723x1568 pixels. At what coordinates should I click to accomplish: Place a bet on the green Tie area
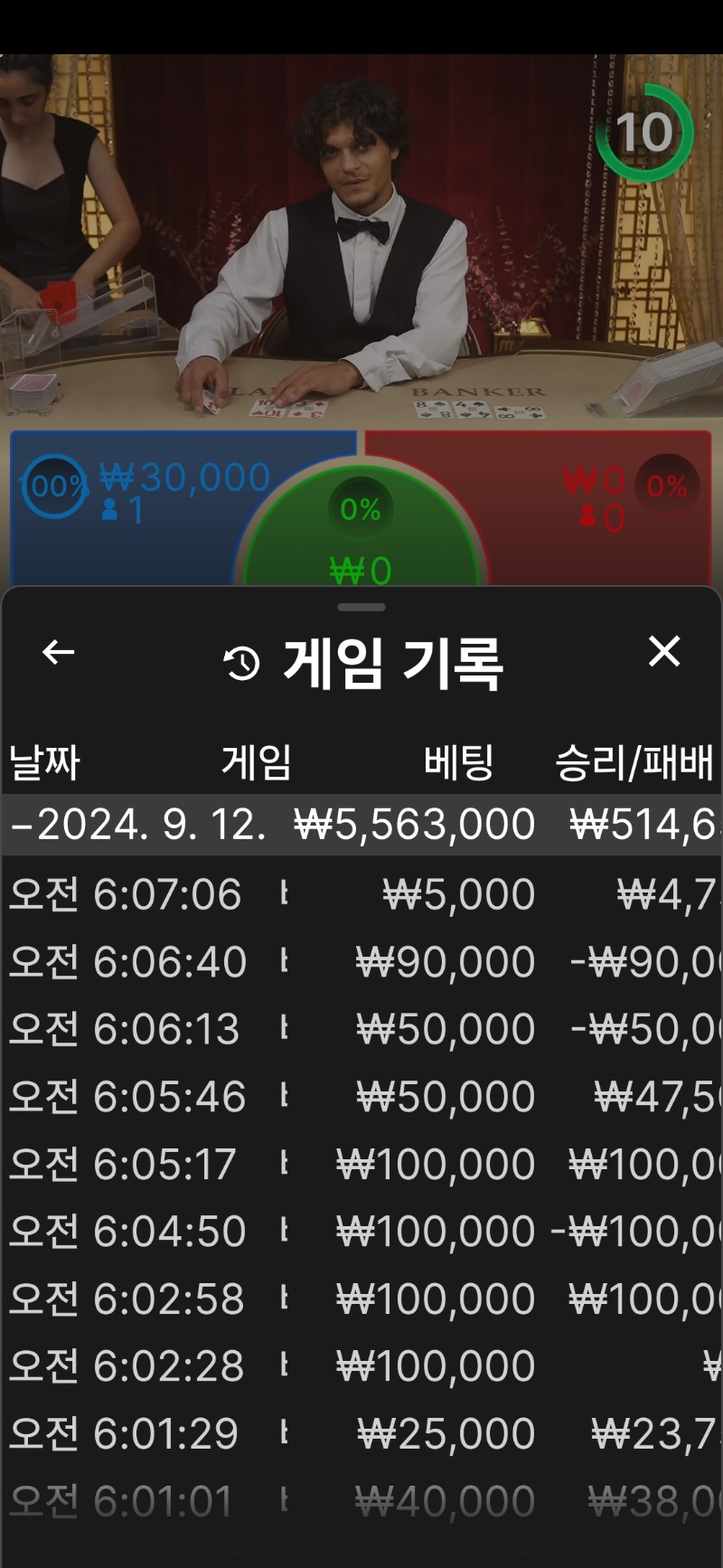pos(361,534)
